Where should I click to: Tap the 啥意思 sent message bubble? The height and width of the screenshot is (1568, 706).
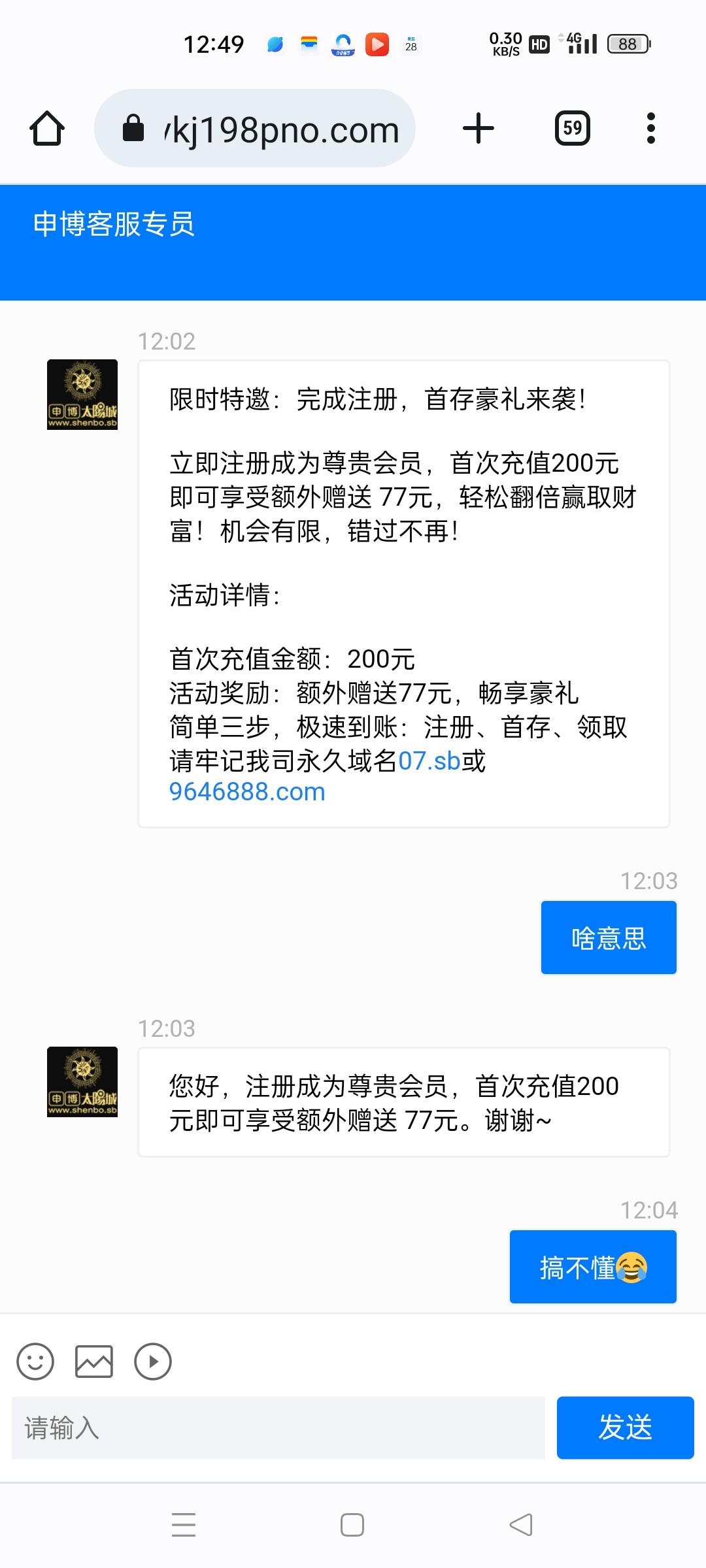coord(607,937)
